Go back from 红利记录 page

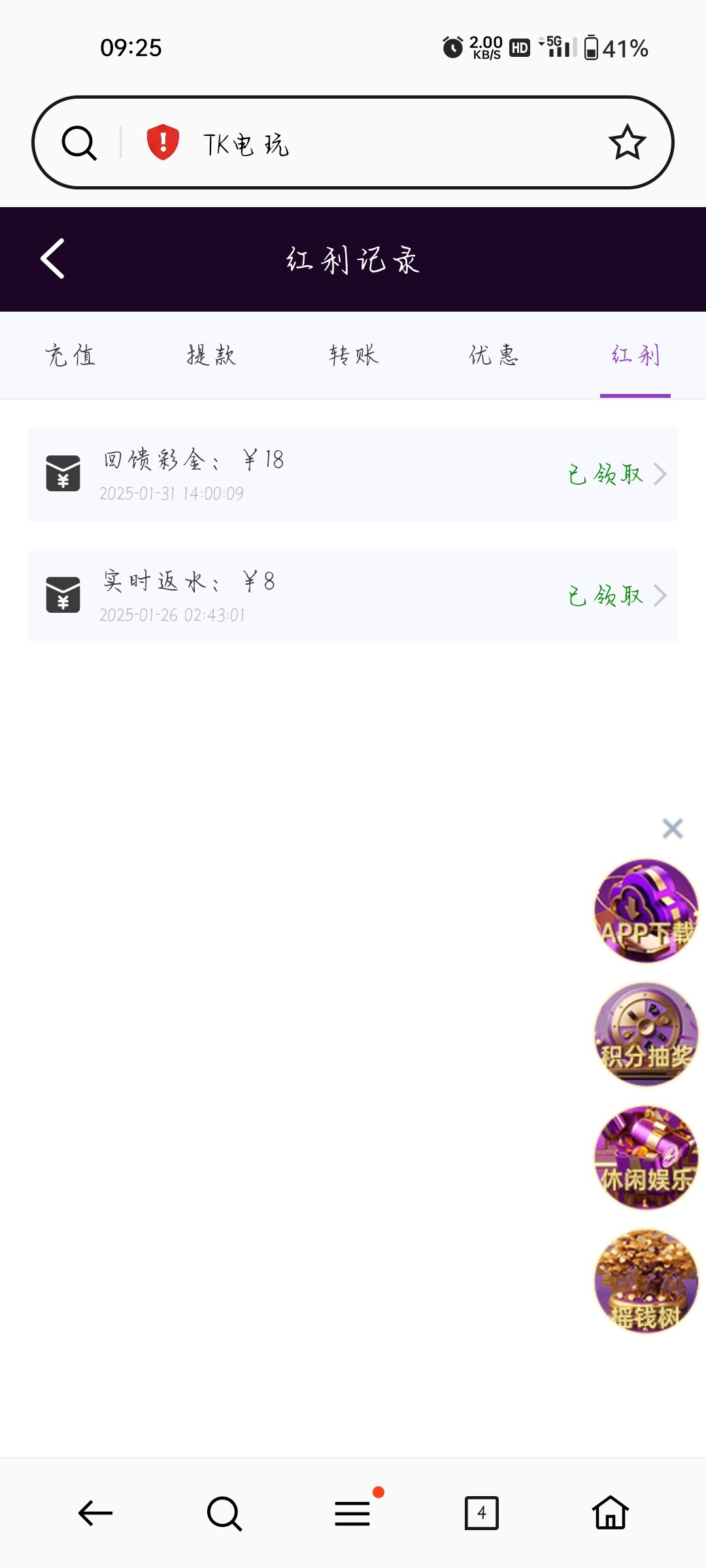pyautogui.click(x=52, y=259)
